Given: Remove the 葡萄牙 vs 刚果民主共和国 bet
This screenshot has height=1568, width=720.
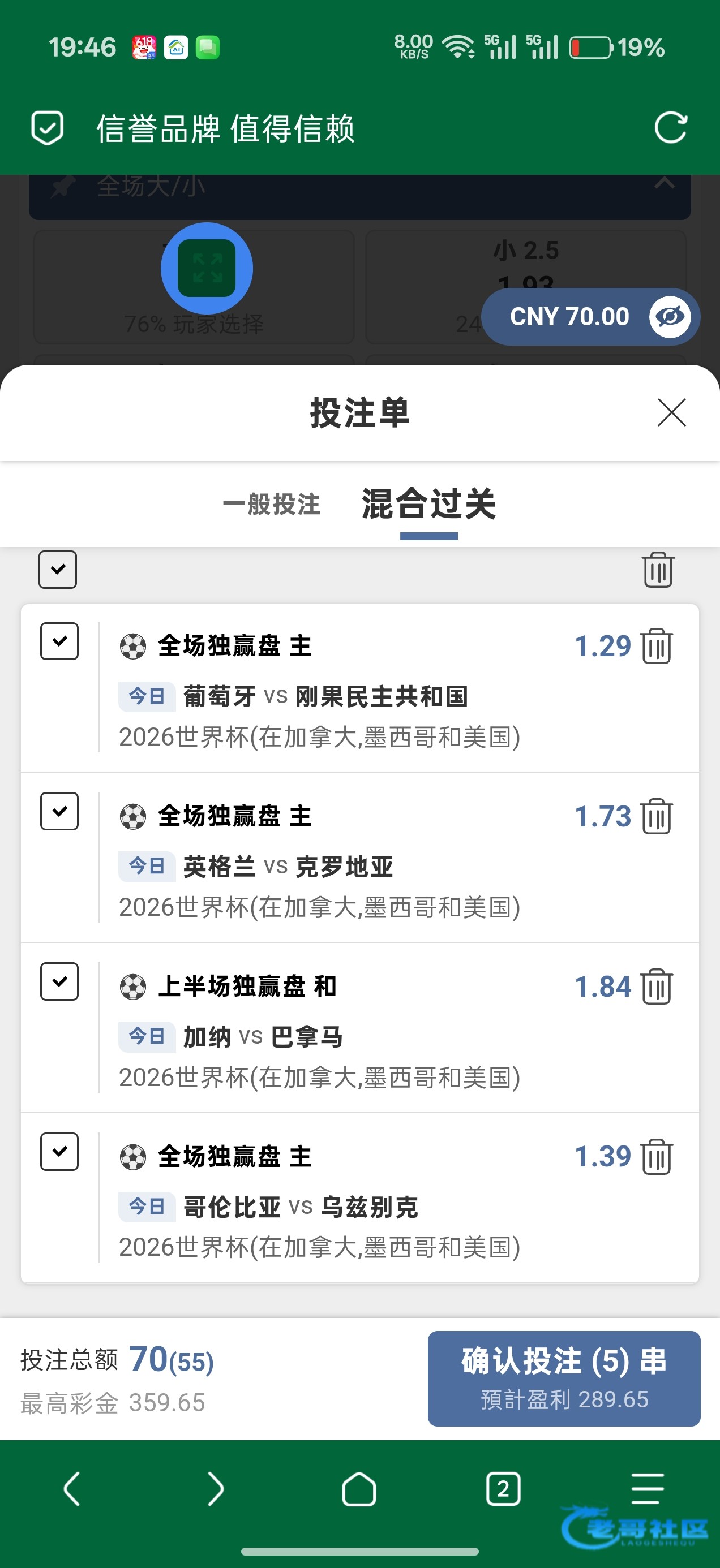Looking at the screenshot, I should click(x=657, y=646).
